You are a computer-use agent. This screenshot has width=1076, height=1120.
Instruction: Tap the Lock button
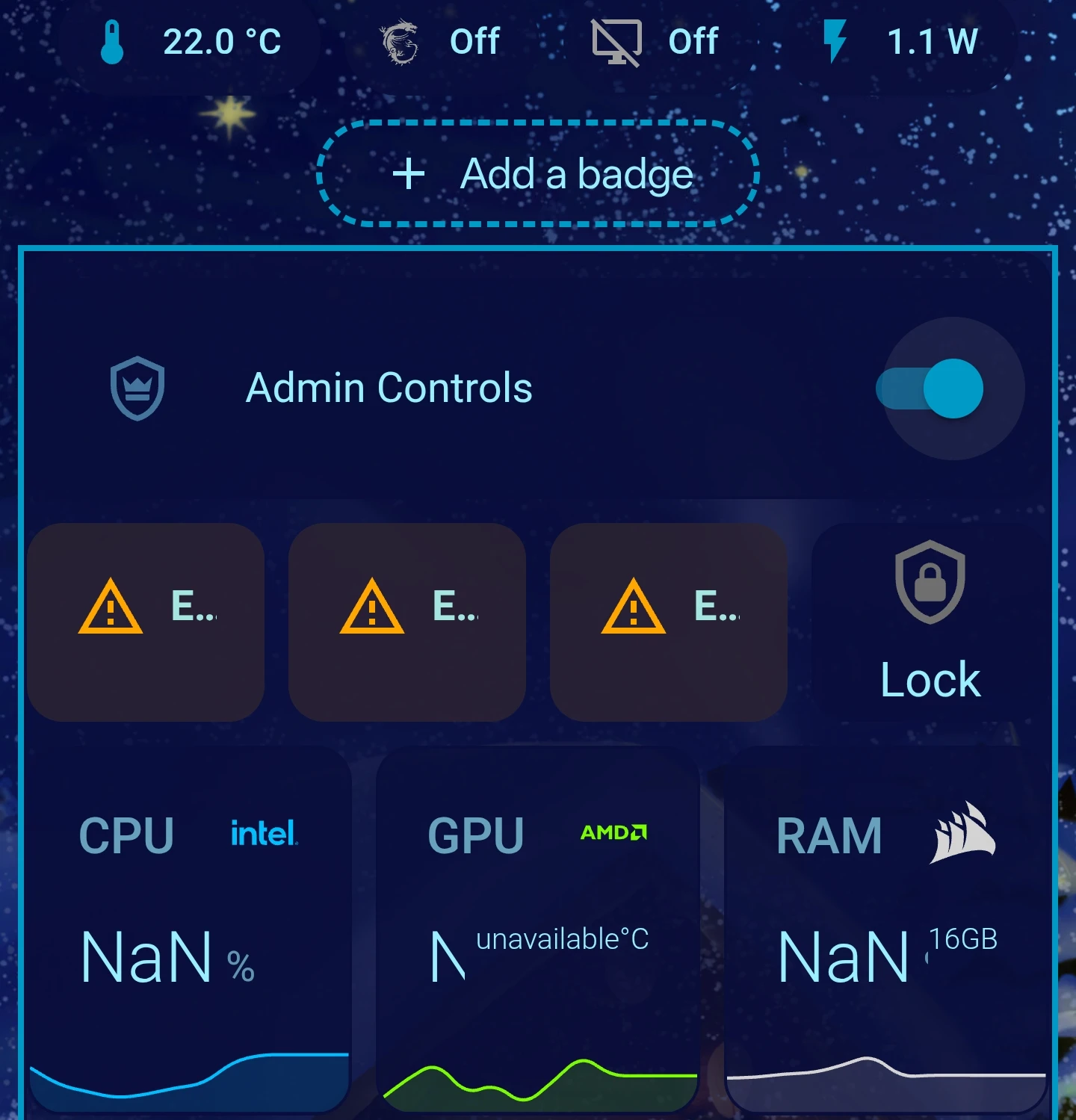click(x=930, y=622)
